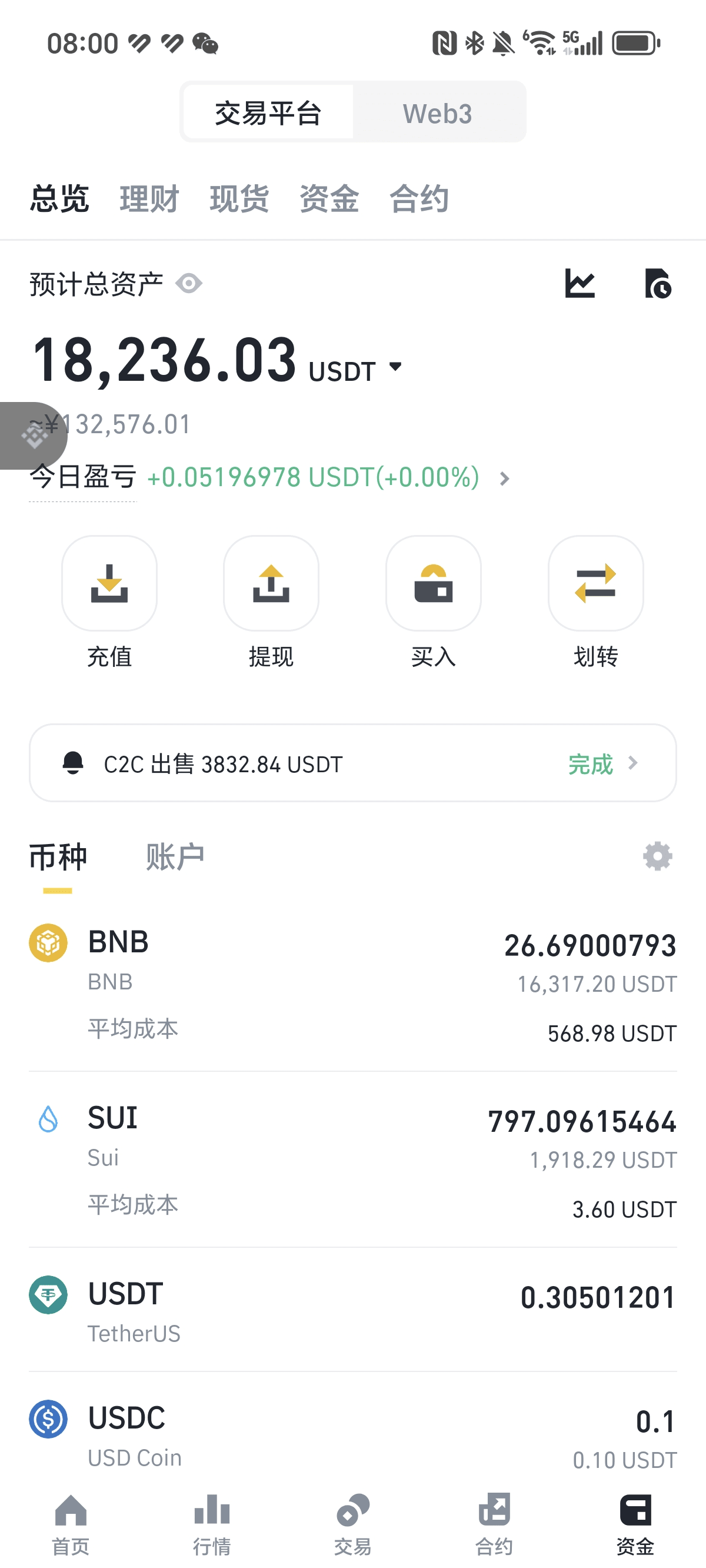
Task: Open the asset analysis chart icon
Action: (580, 284)
